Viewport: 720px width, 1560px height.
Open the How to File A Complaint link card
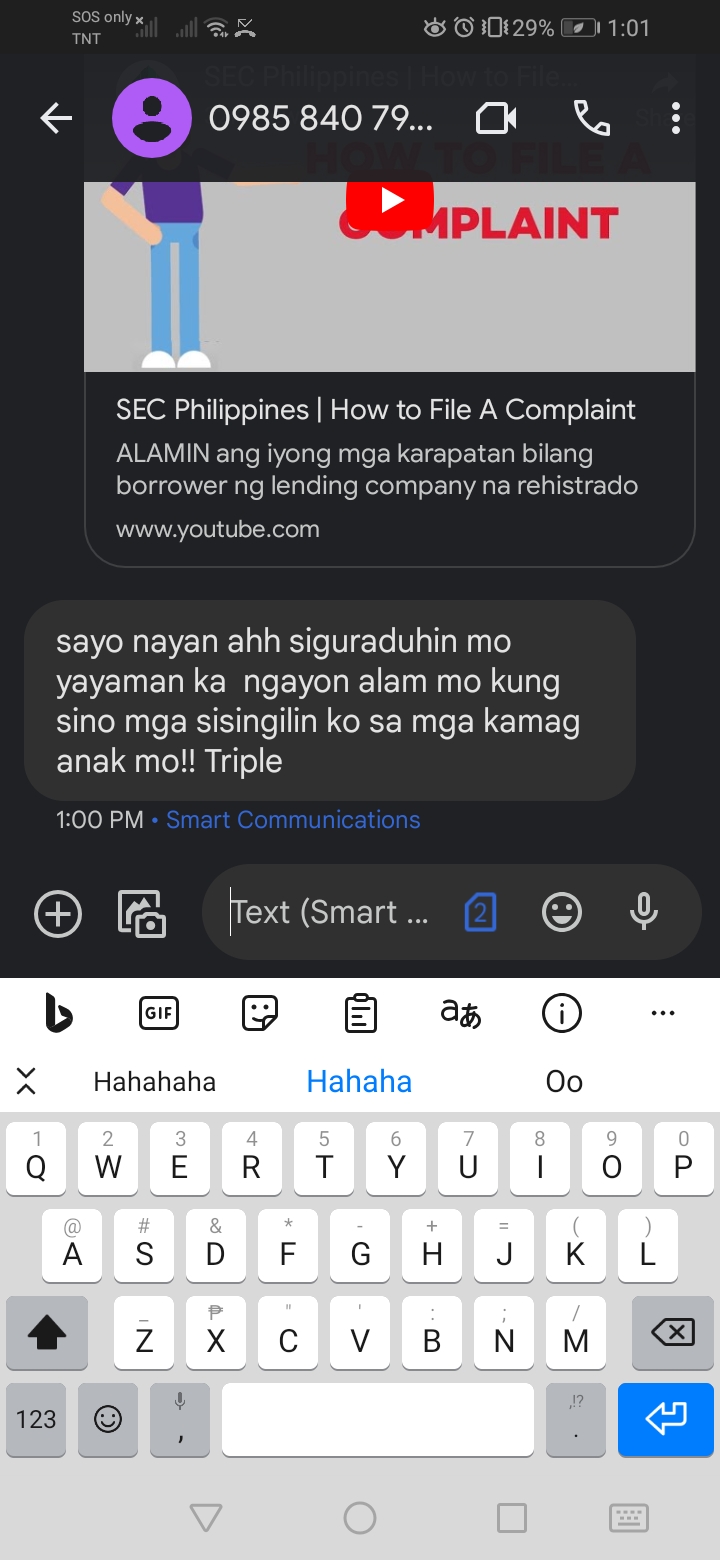[x=376, y=410]
